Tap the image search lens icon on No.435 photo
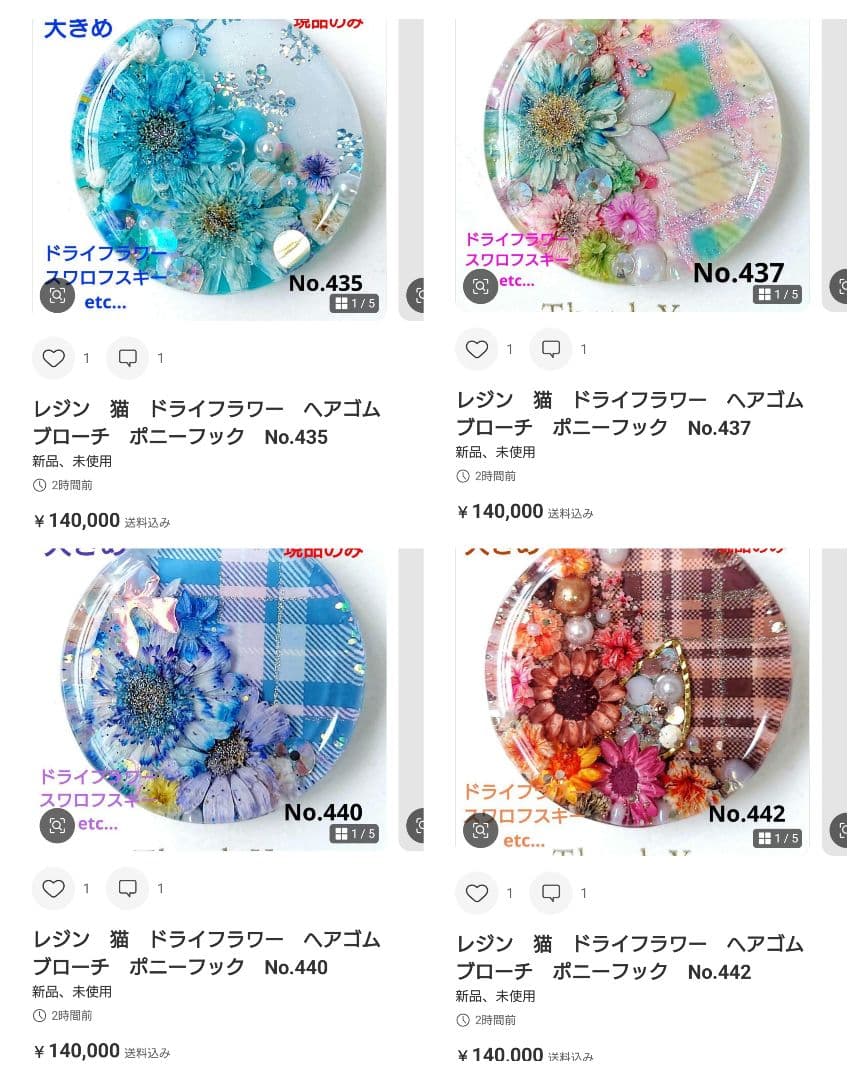864x1080 pixels. (x=57, y=295)
